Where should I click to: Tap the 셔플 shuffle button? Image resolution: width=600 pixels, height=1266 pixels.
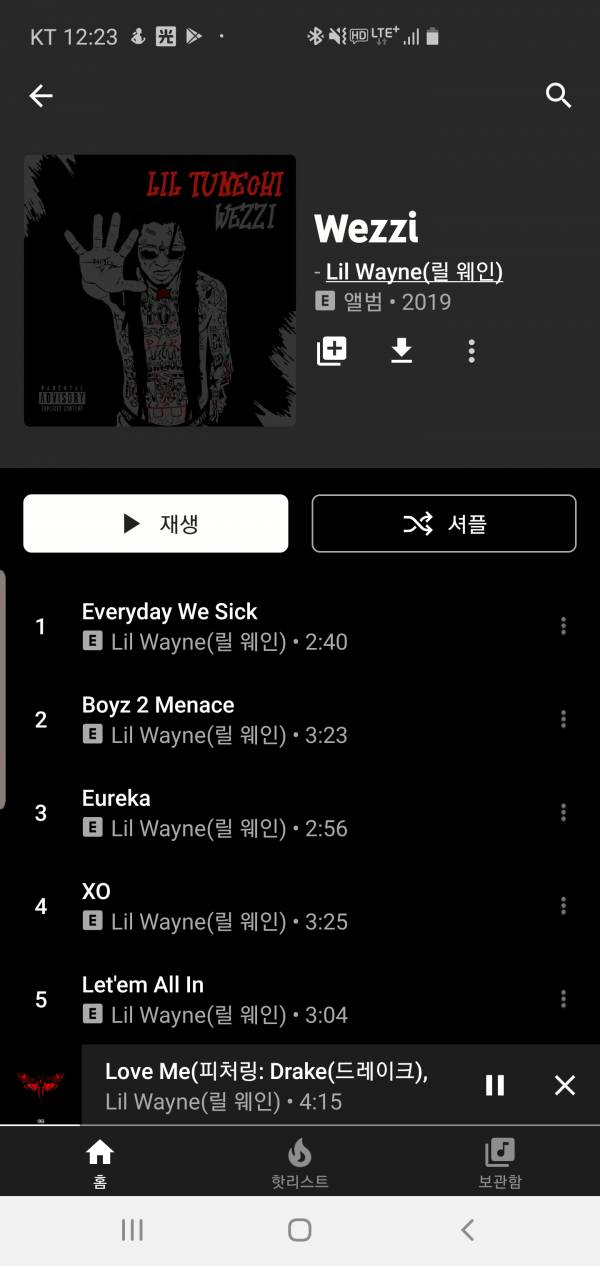click(444, 523)
